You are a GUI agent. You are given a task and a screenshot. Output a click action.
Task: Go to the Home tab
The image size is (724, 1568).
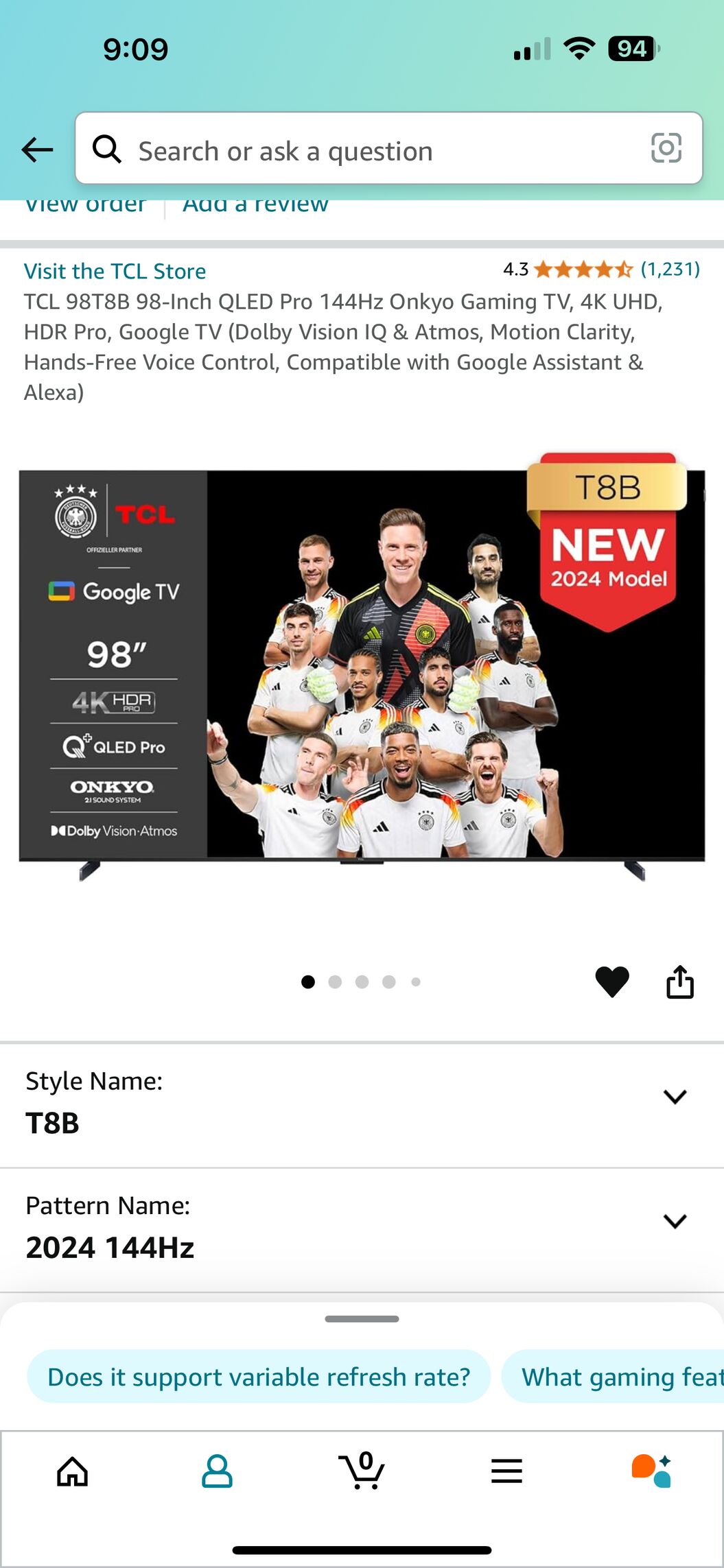(x=73, y=1471)
